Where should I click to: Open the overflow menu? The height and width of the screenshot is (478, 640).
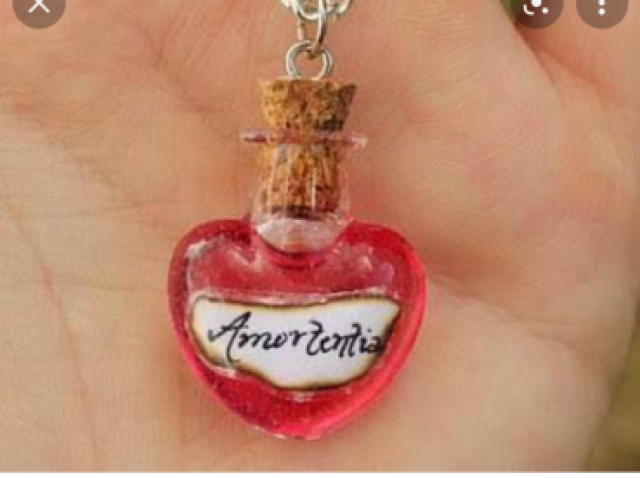(x=602, y=7)
